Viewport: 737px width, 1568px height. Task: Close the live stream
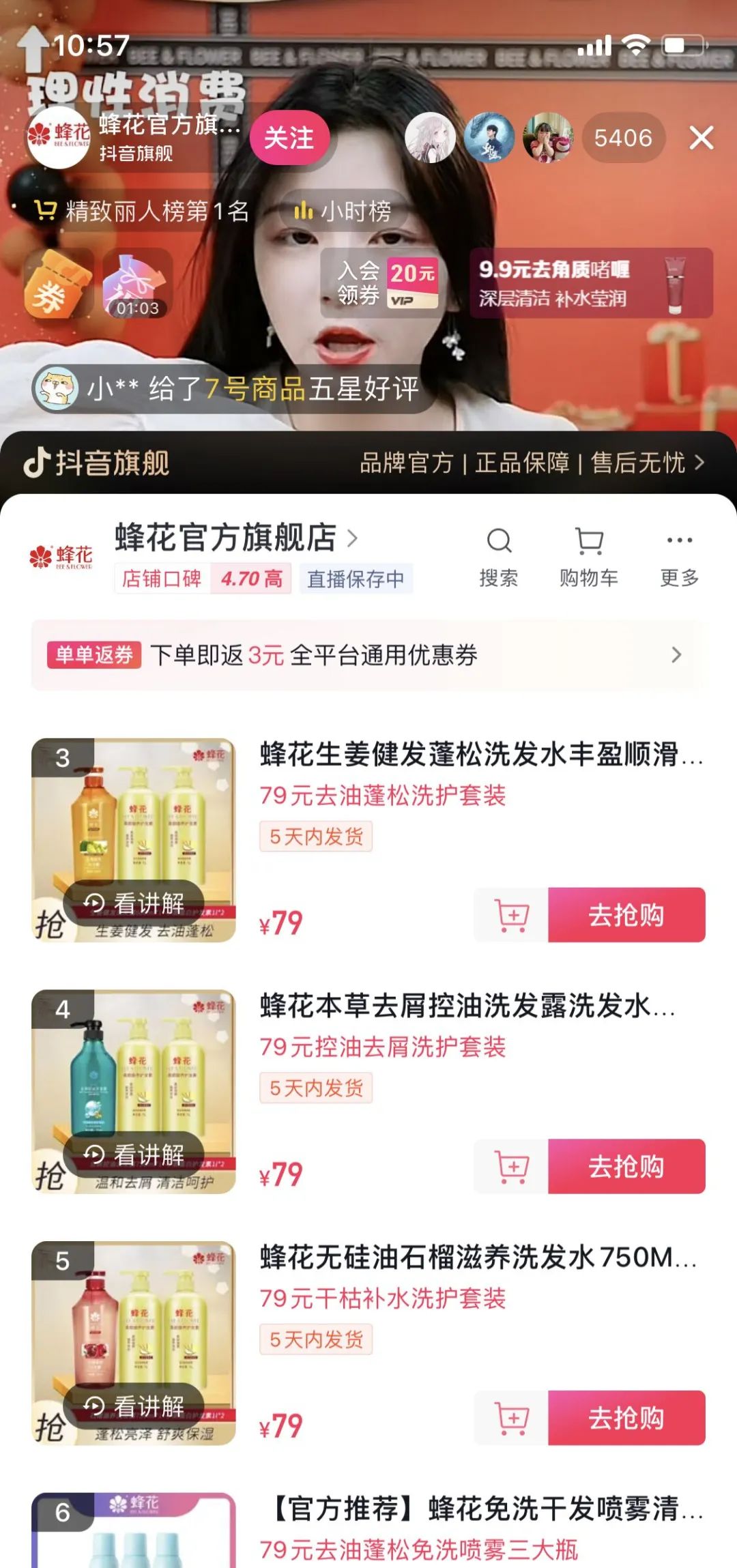701,138
